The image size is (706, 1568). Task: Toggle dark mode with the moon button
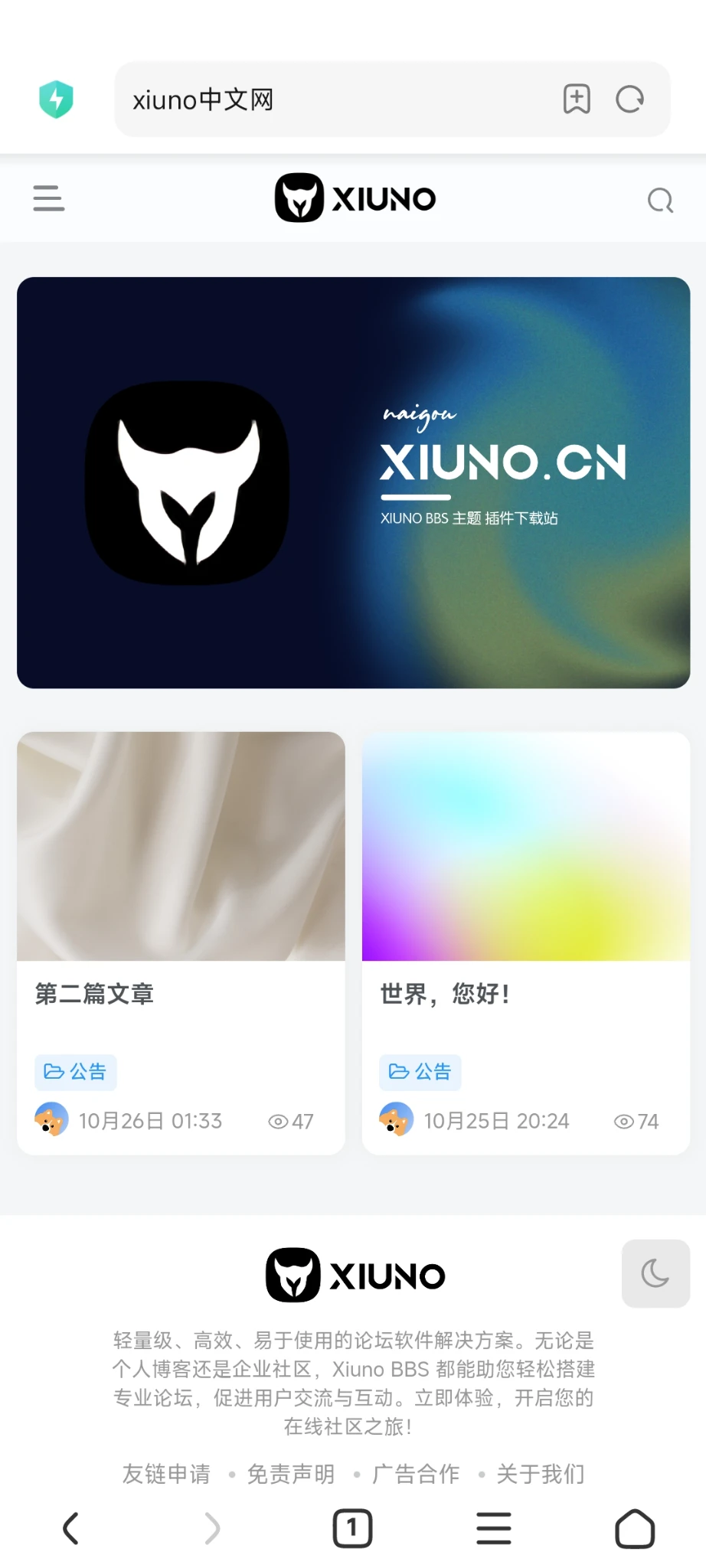[x=655, y=1273]
